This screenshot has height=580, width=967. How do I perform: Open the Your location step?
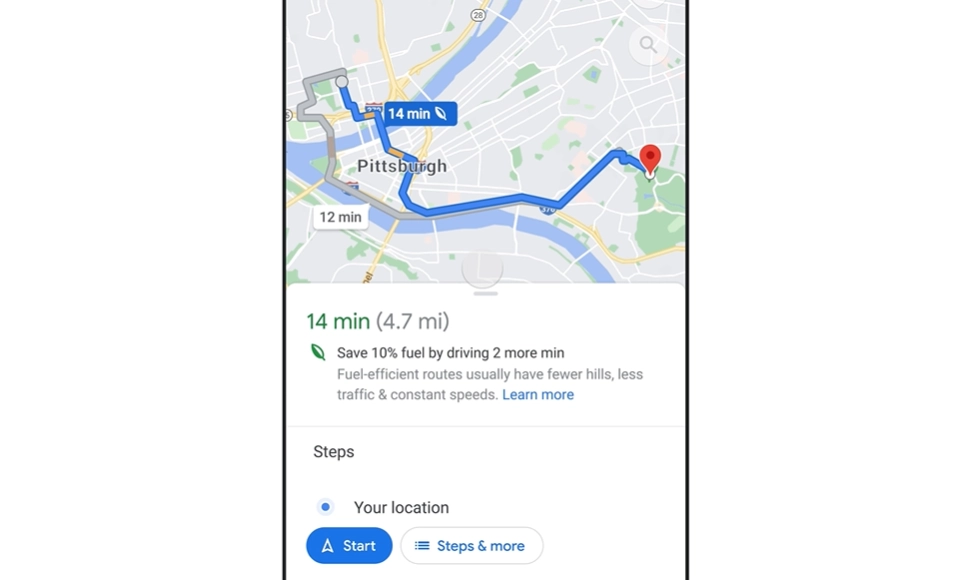pos(400,507)
